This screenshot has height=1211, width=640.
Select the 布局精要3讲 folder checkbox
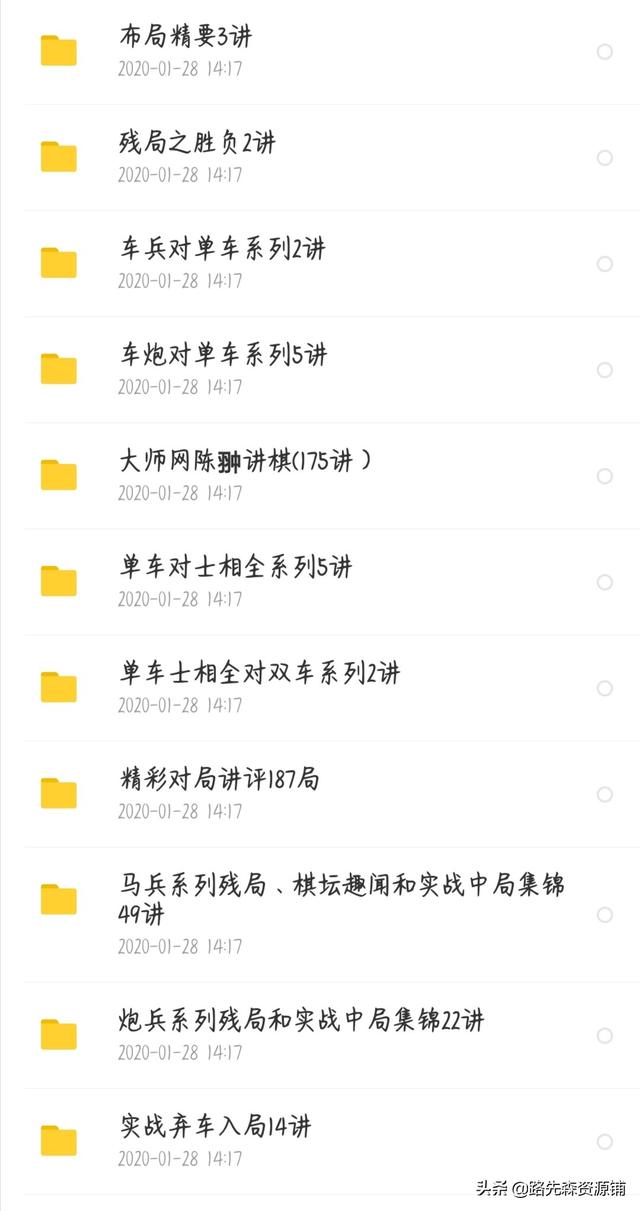click(605, 51)
